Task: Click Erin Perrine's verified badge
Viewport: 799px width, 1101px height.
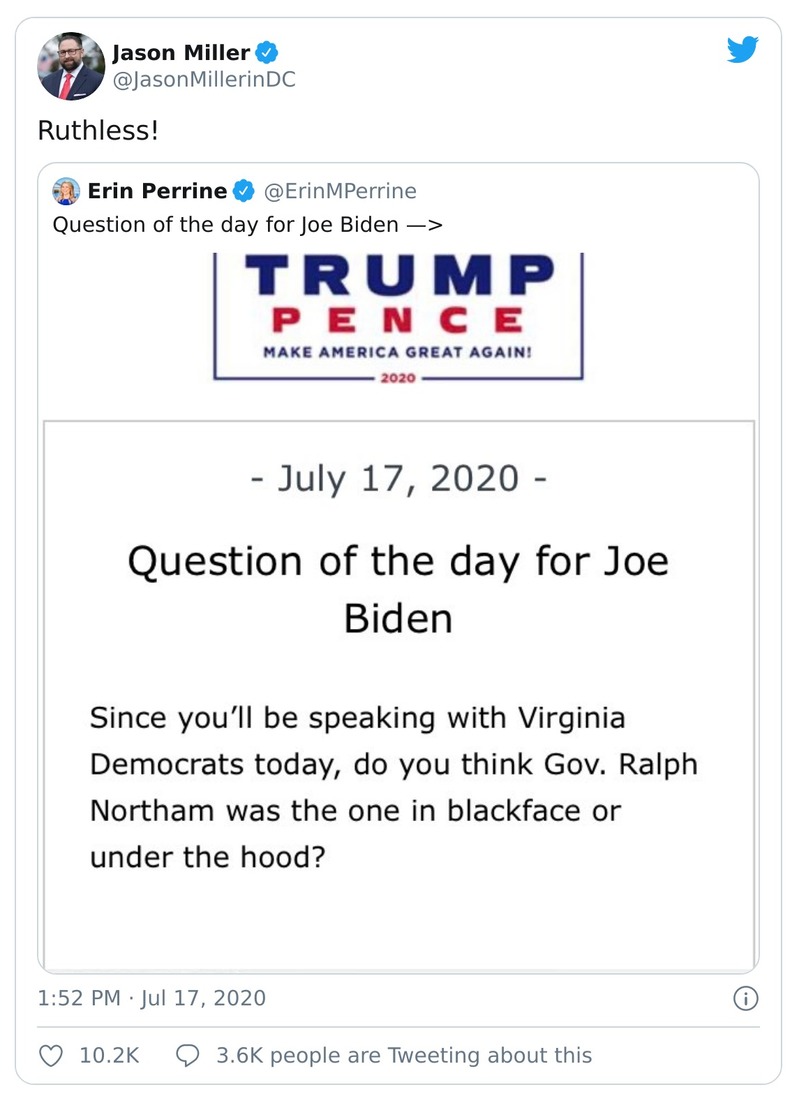Action: [243, 191]
